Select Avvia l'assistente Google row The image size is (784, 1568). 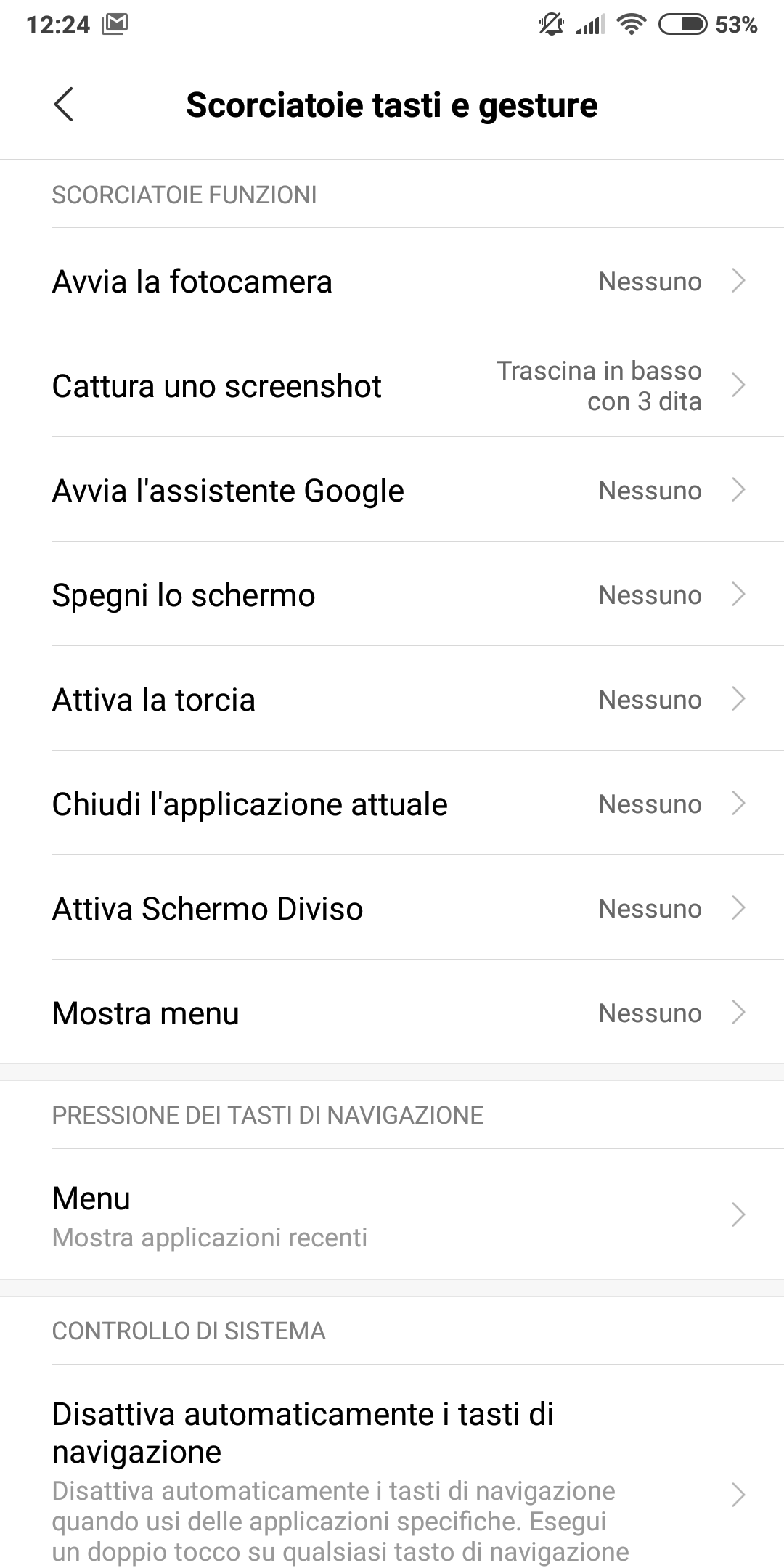(392, 490)
